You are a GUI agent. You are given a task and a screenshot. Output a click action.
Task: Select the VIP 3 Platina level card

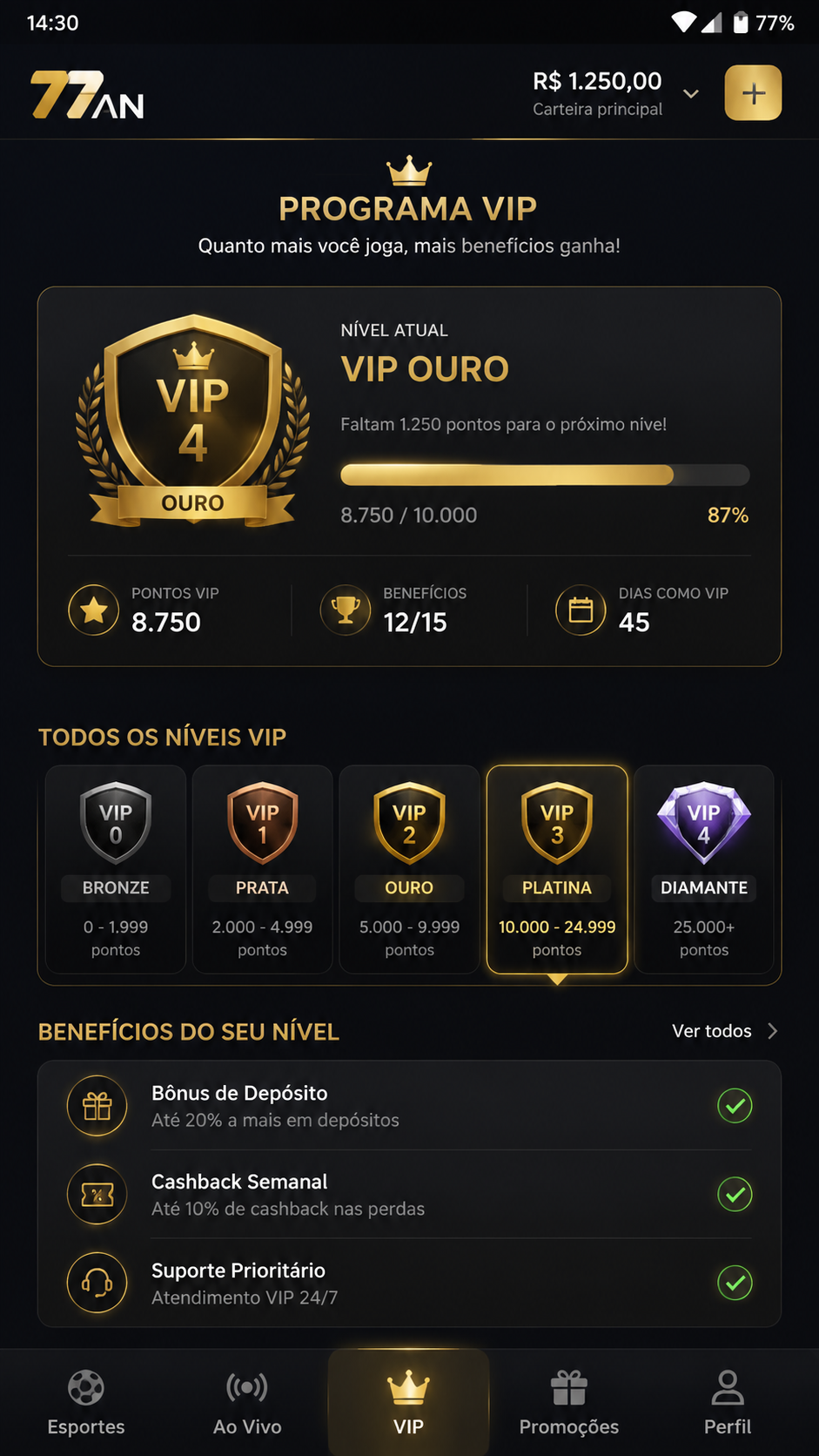pos(557,869)
